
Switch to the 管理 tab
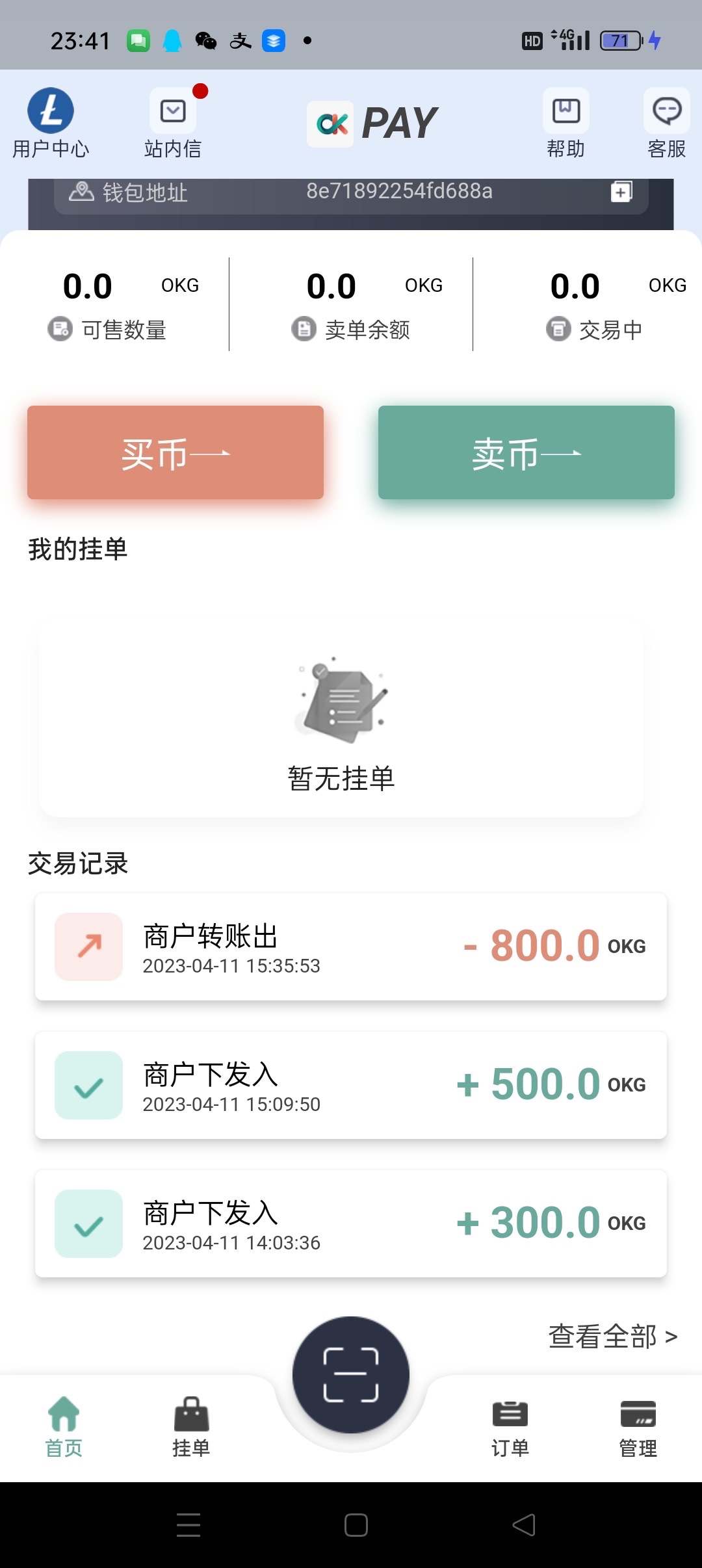(638, 1426)
